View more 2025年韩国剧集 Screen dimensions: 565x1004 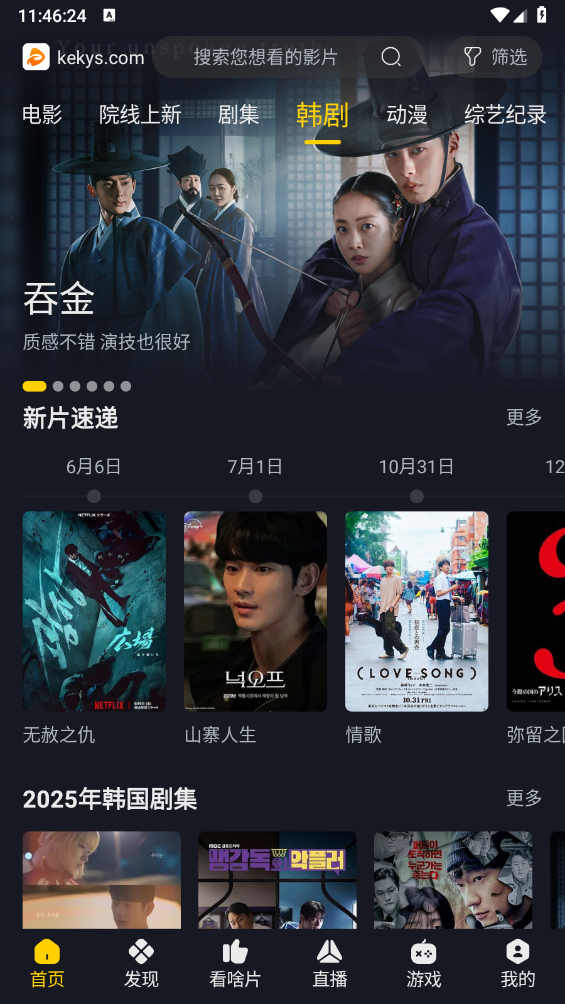pos(524,798)
